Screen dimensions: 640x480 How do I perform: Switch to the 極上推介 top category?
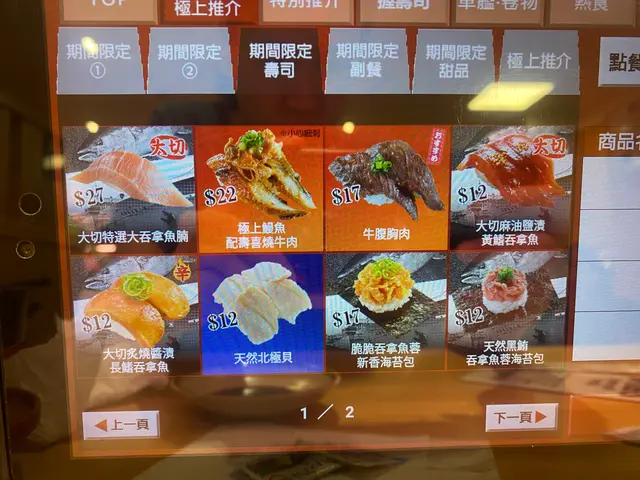(210, 9)
